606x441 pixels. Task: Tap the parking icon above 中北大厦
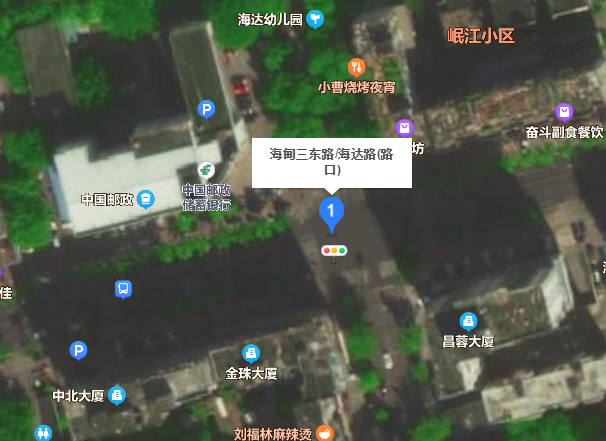78,350
